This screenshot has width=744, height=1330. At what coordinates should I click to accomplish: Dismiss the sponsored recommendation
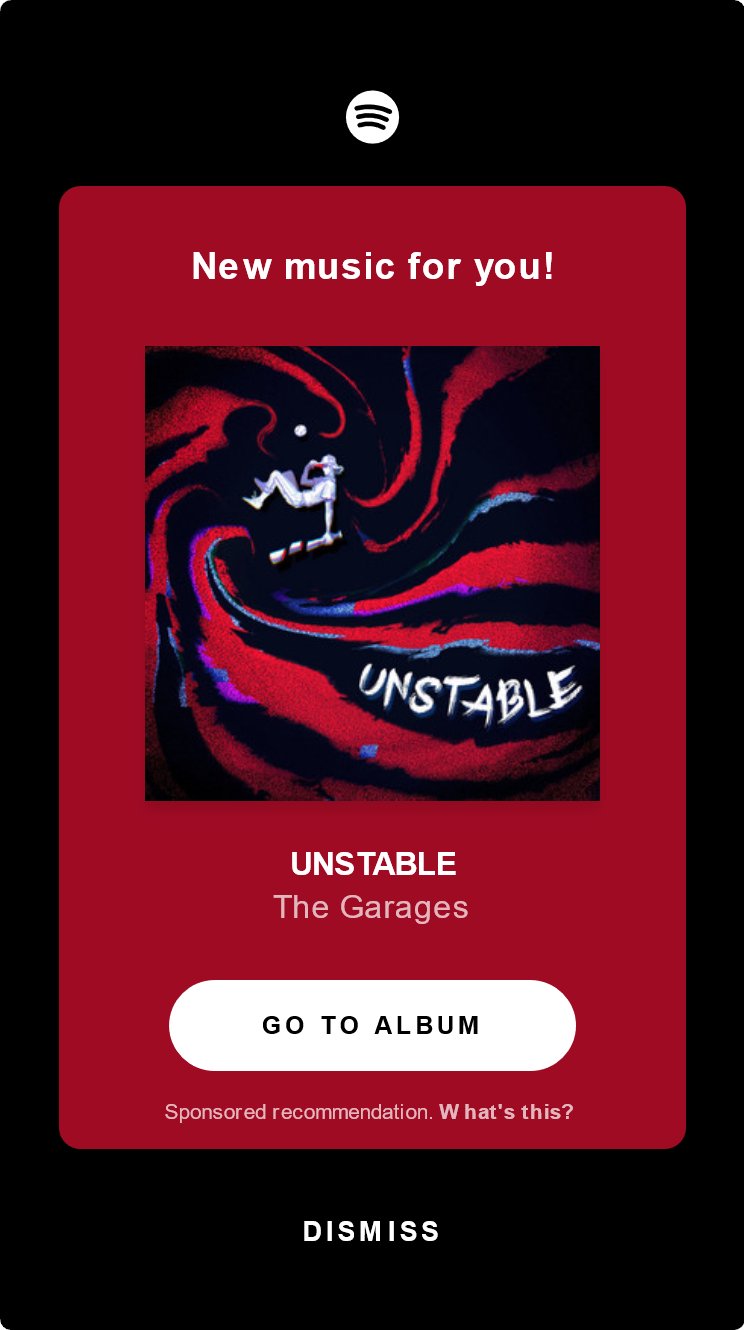coord(372,1231)
